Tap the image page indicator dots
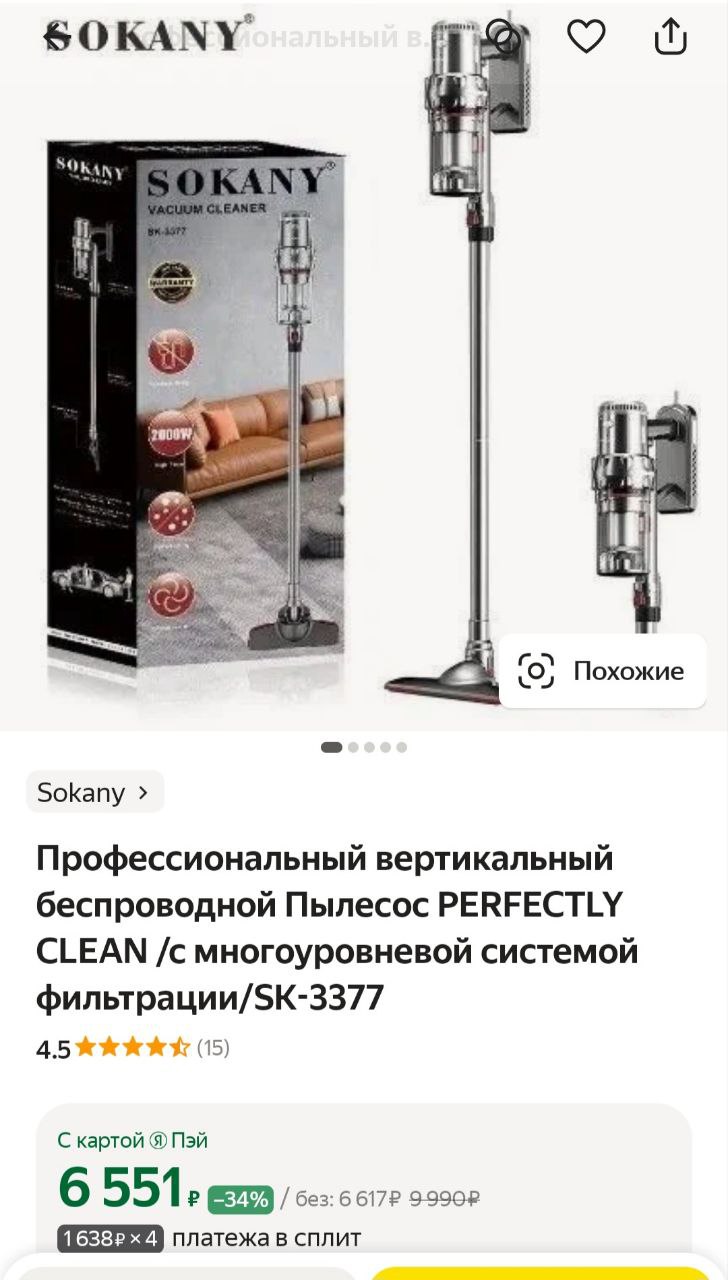 [364, 747]
